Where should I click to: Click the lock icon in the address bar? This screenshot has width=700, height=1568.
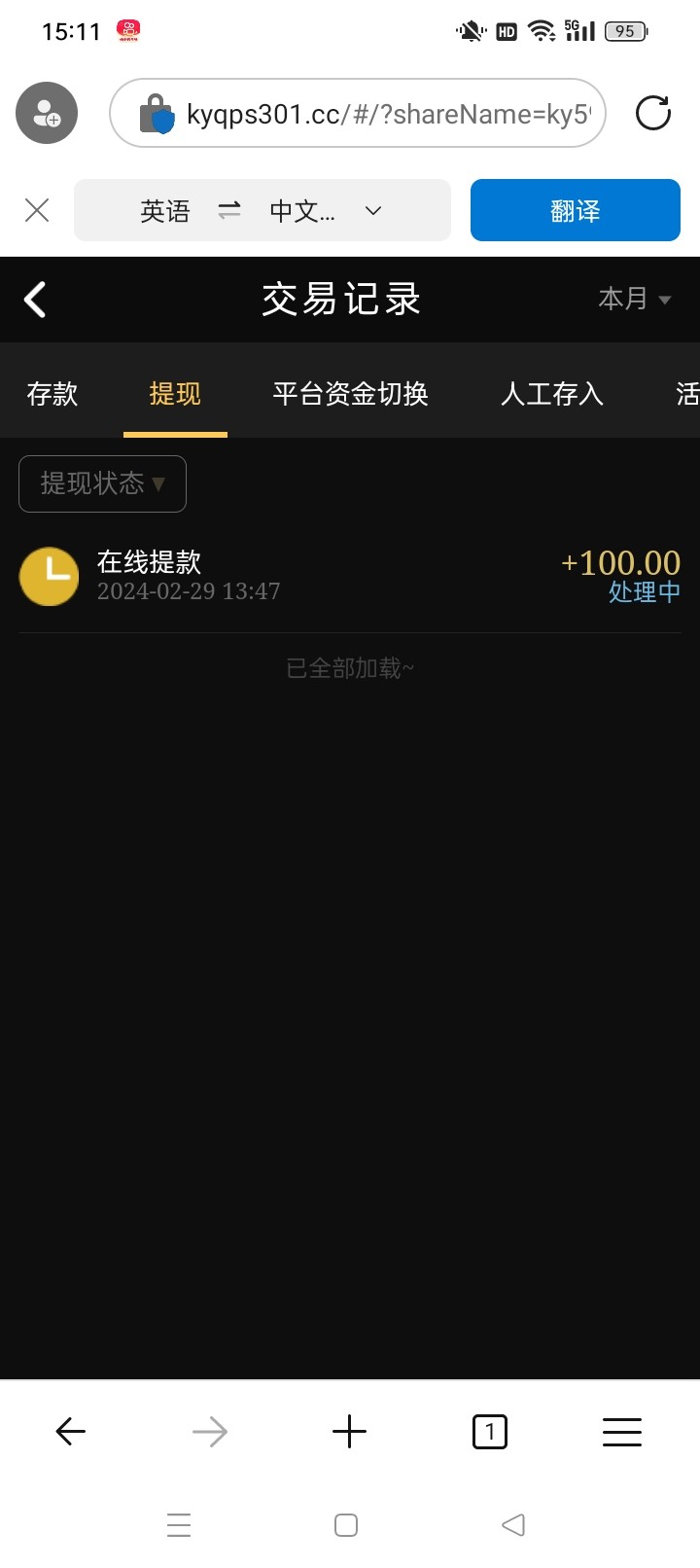coord(156,113)
